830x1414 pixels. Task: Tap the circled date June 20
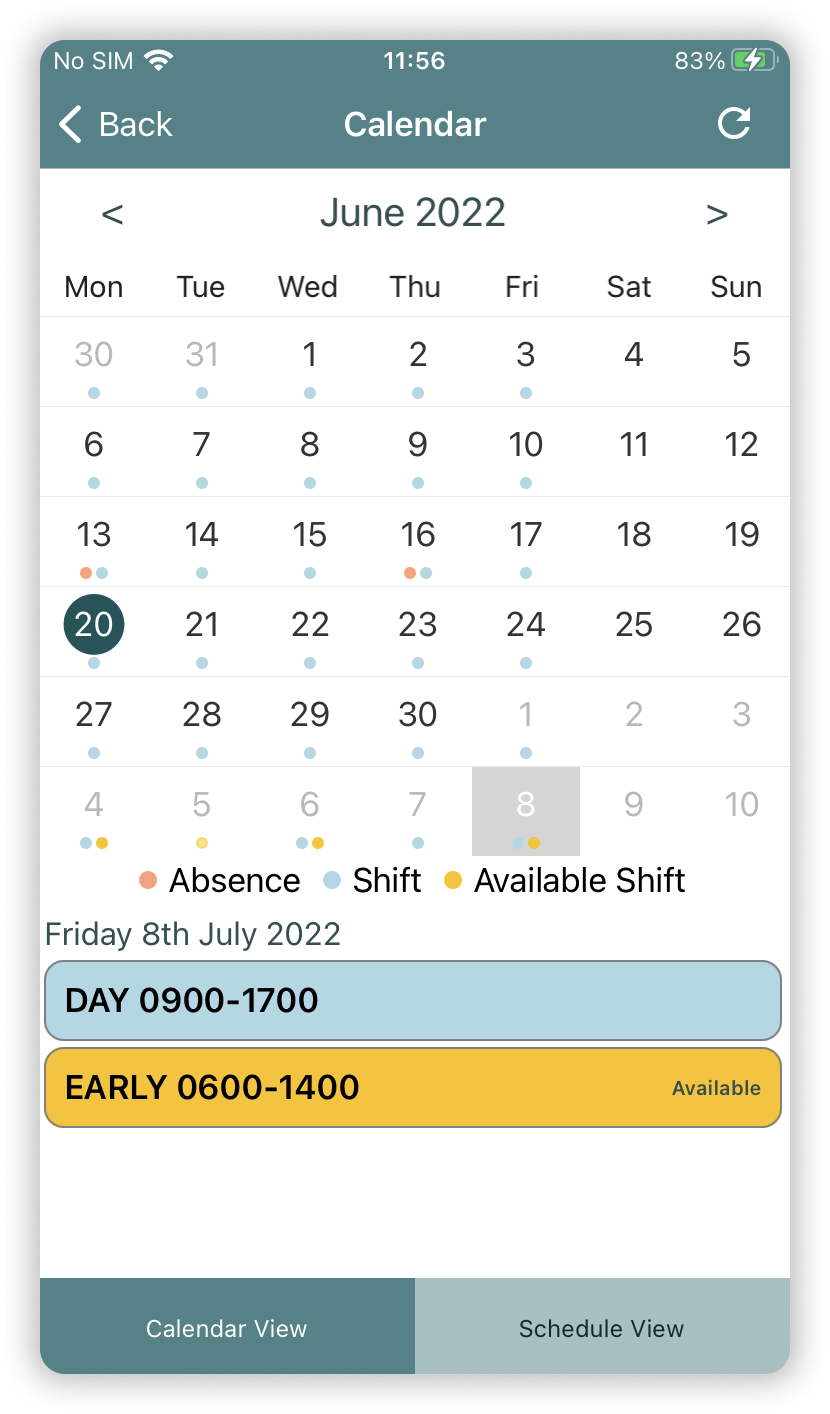pos(93,624)
